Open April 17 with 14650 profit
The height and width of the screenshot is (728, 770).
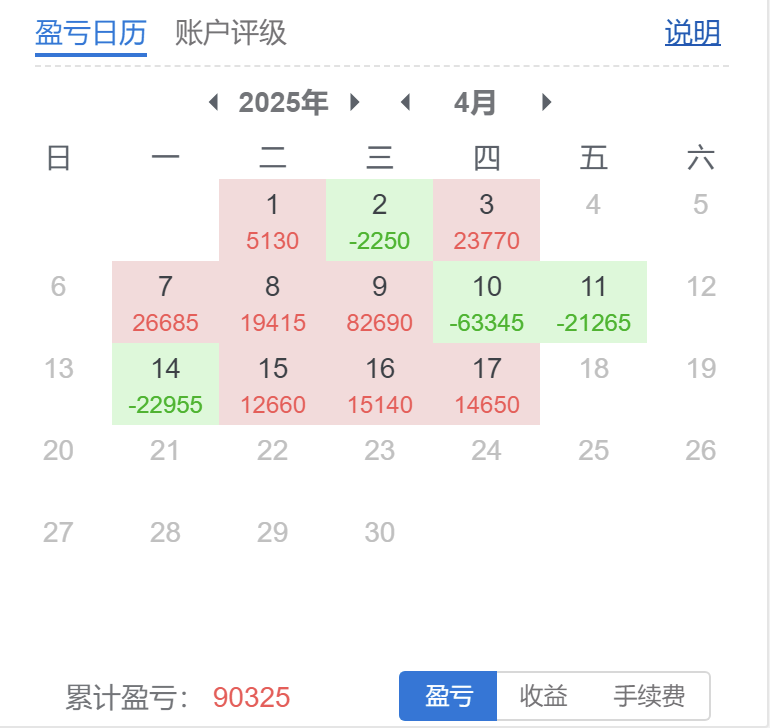[486, 384]
